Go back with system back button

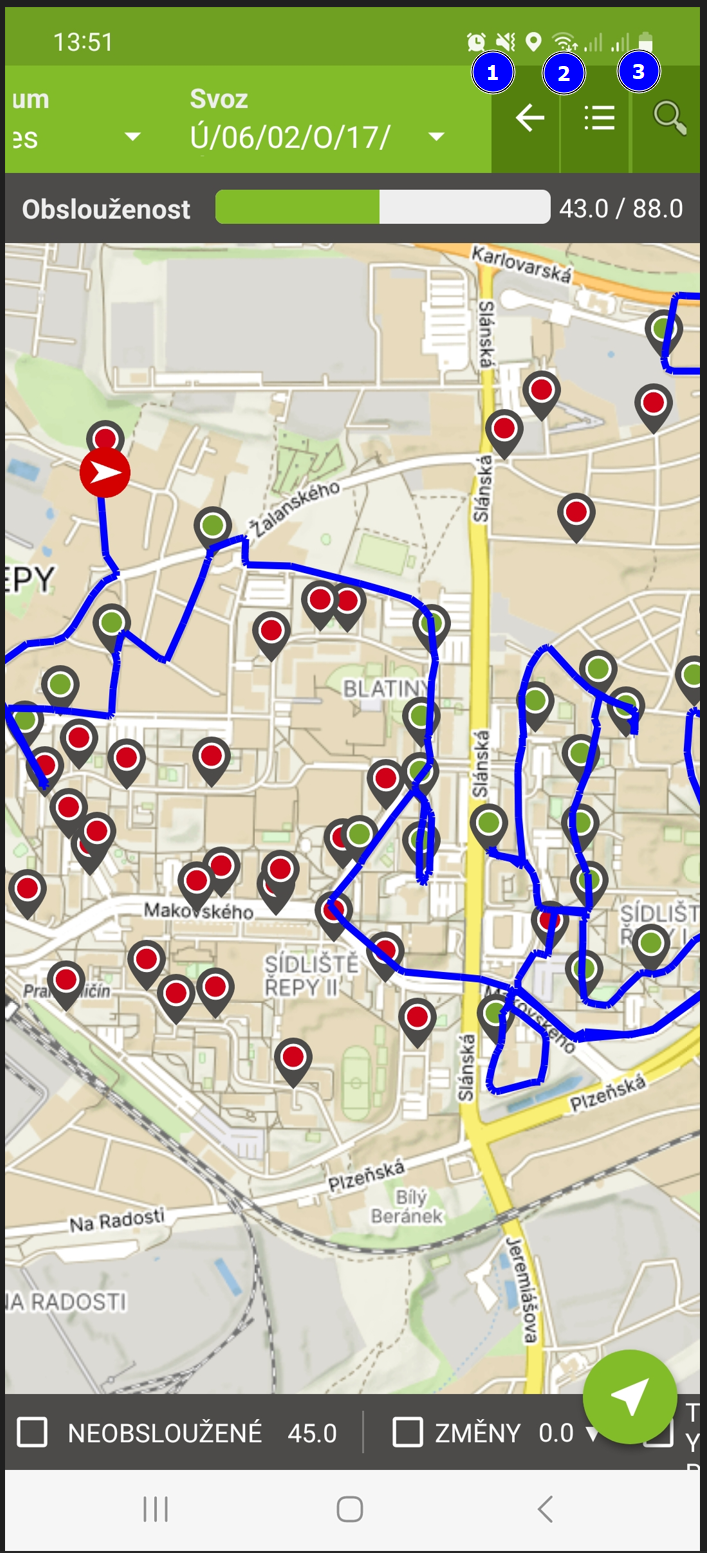coord(544,1509)
